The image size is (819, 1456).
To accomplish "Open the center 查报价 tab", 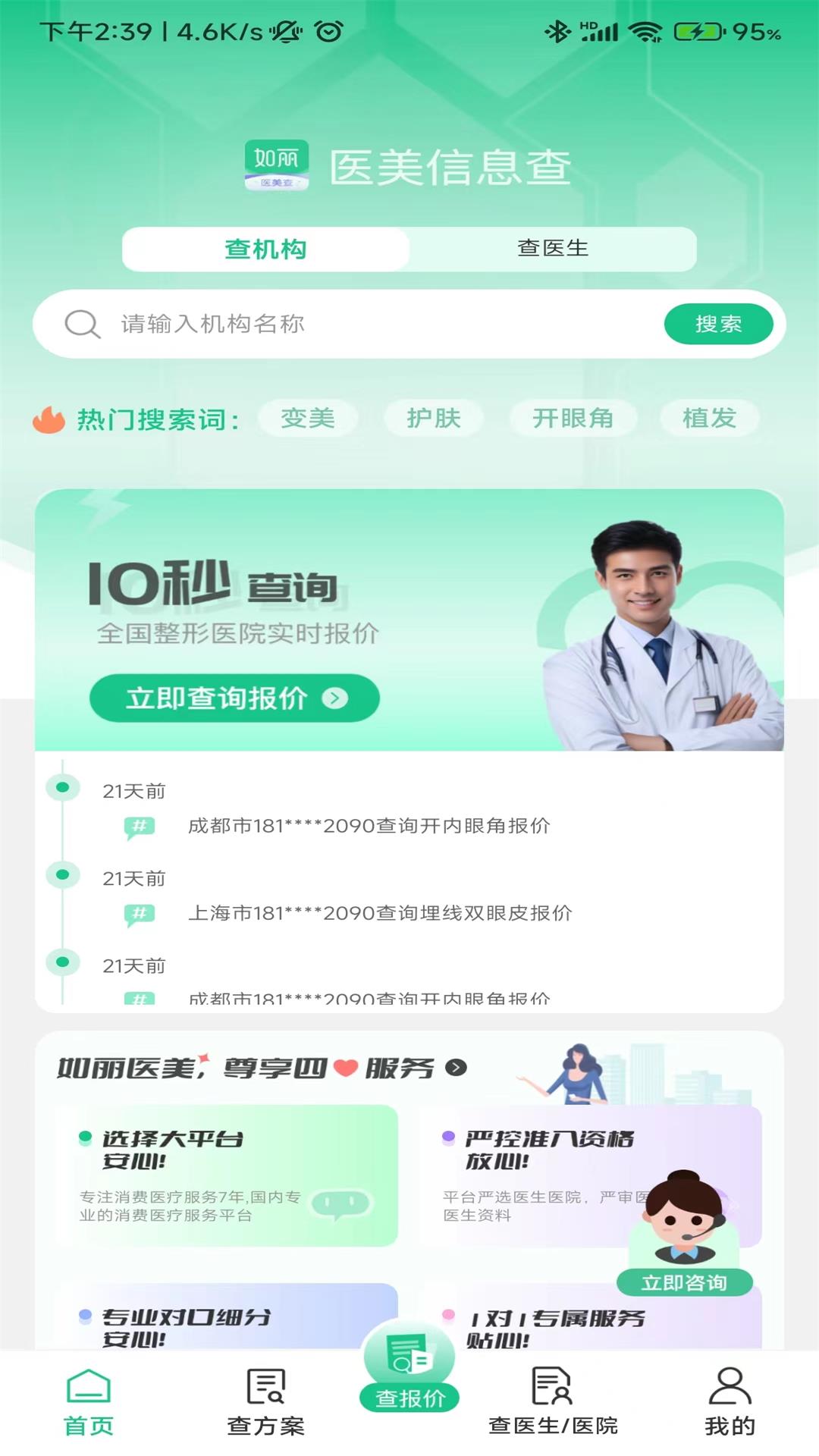I will tap(409, 1373).
